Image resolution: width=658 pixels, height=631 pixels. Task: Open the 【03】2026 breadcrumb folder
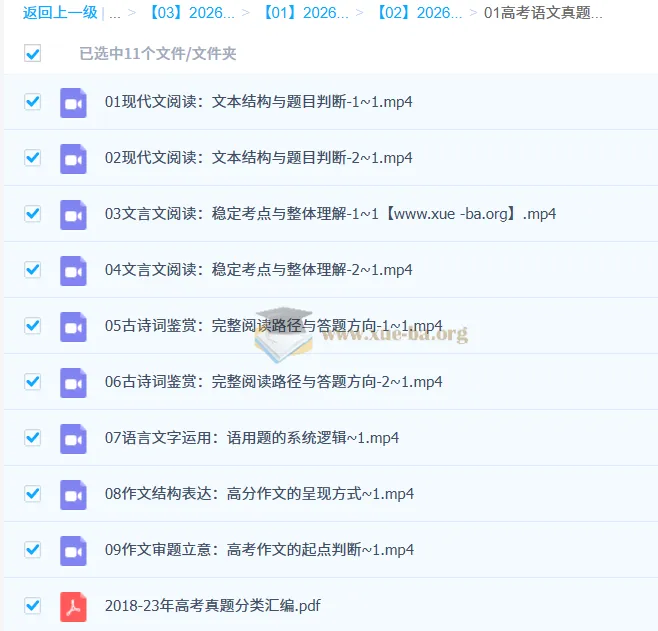pyautogui.click(x=191, y=13)
